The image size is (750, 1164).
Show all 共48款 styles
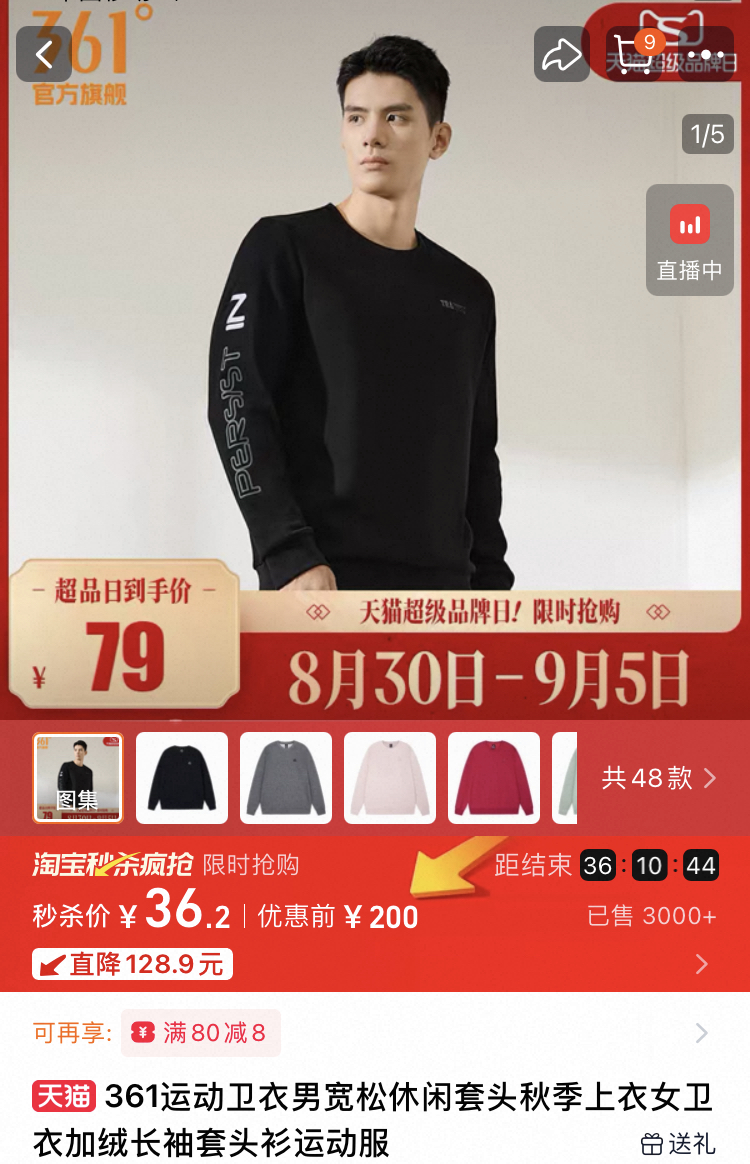click(659, 778)
